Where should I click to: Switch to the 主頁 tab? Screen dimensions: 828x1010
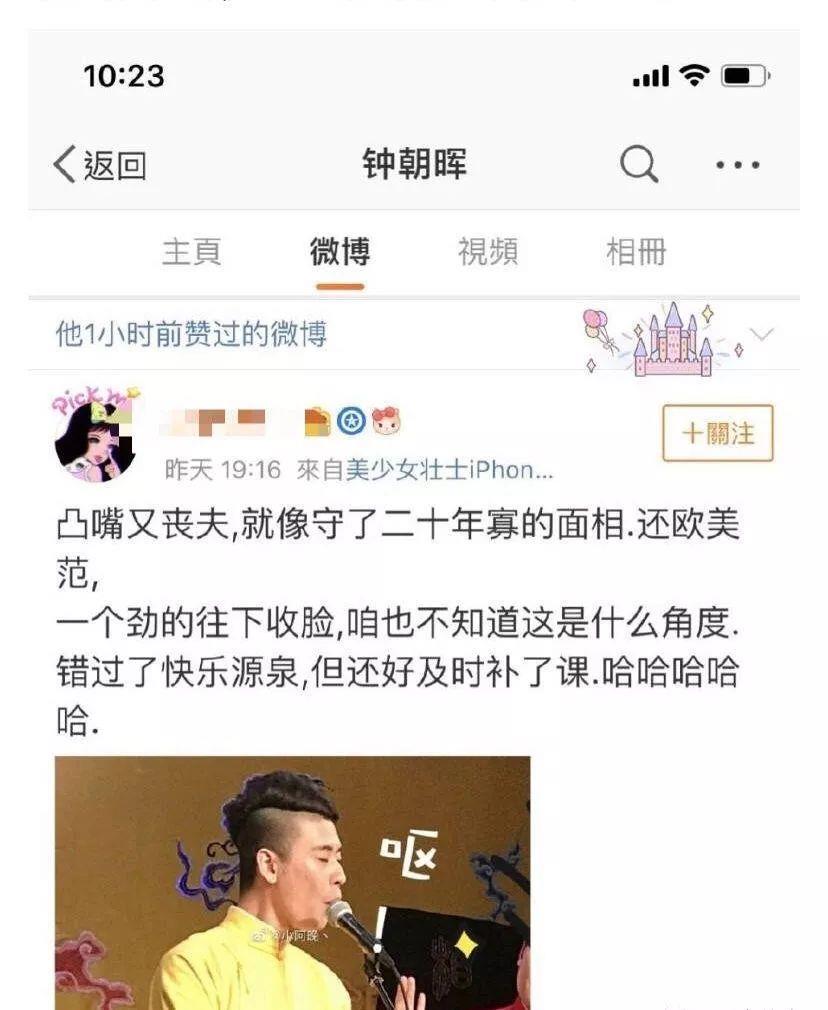(x=191, y=251)
